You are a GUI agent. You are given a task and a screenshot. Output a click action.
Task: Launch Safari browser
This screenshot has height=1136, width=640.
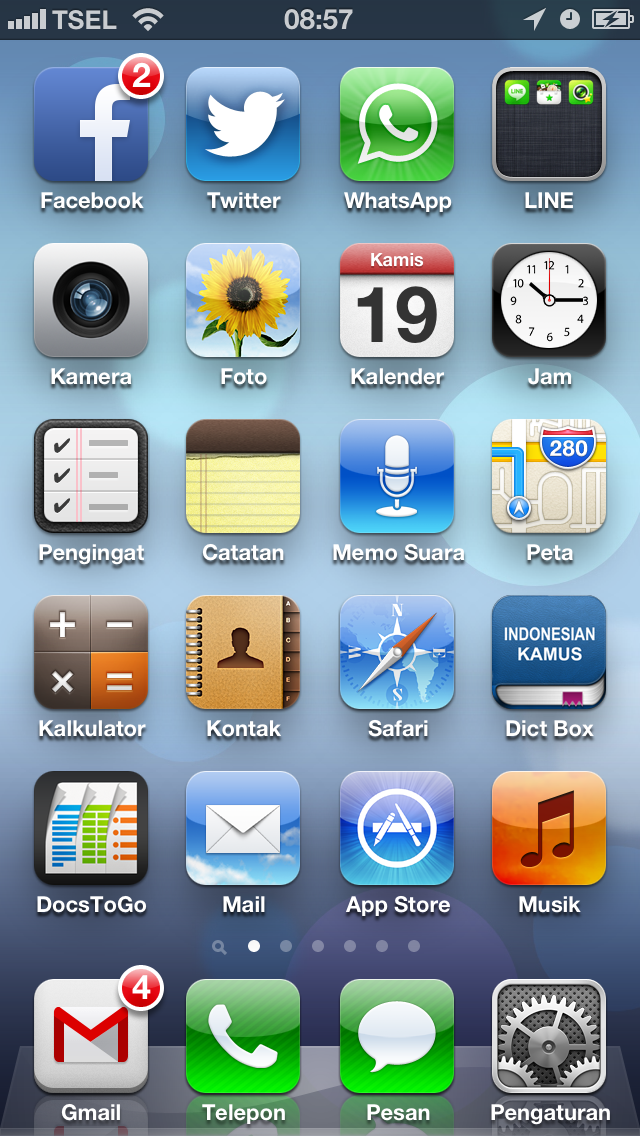click(397, 652)
